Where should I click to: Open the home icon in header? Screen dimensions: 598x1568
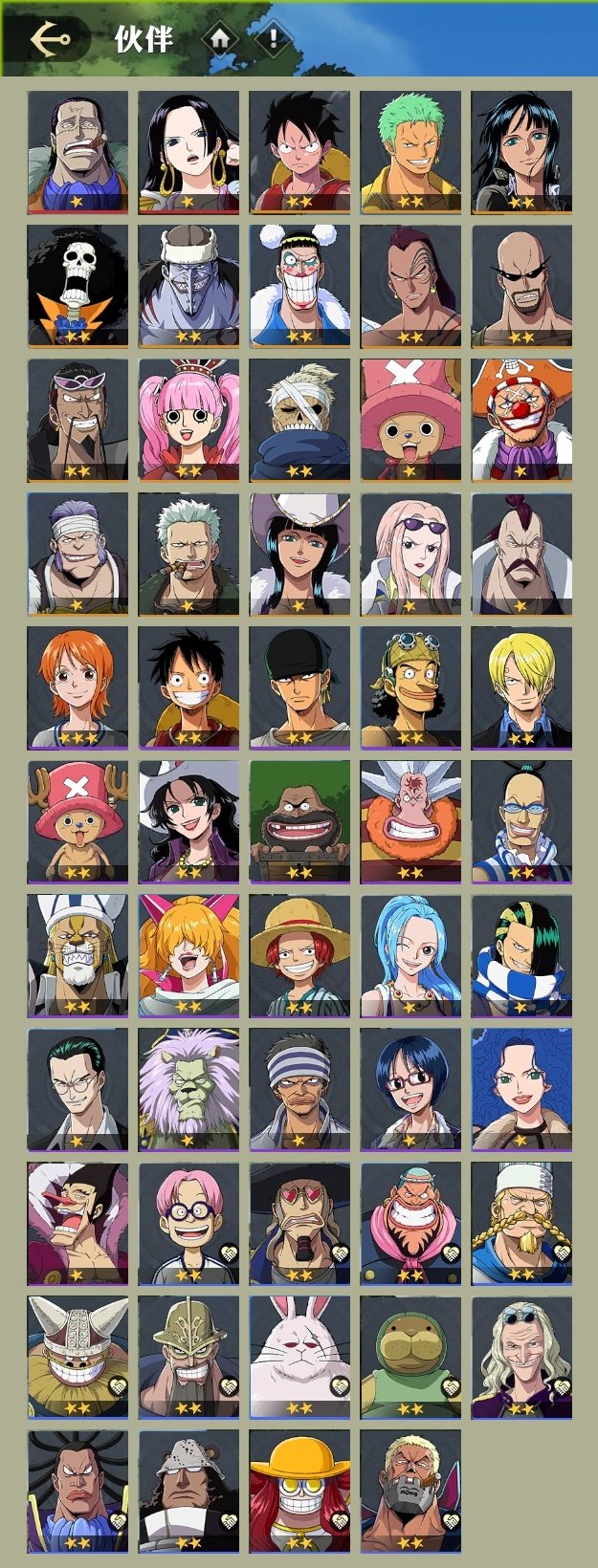[220, 39]
